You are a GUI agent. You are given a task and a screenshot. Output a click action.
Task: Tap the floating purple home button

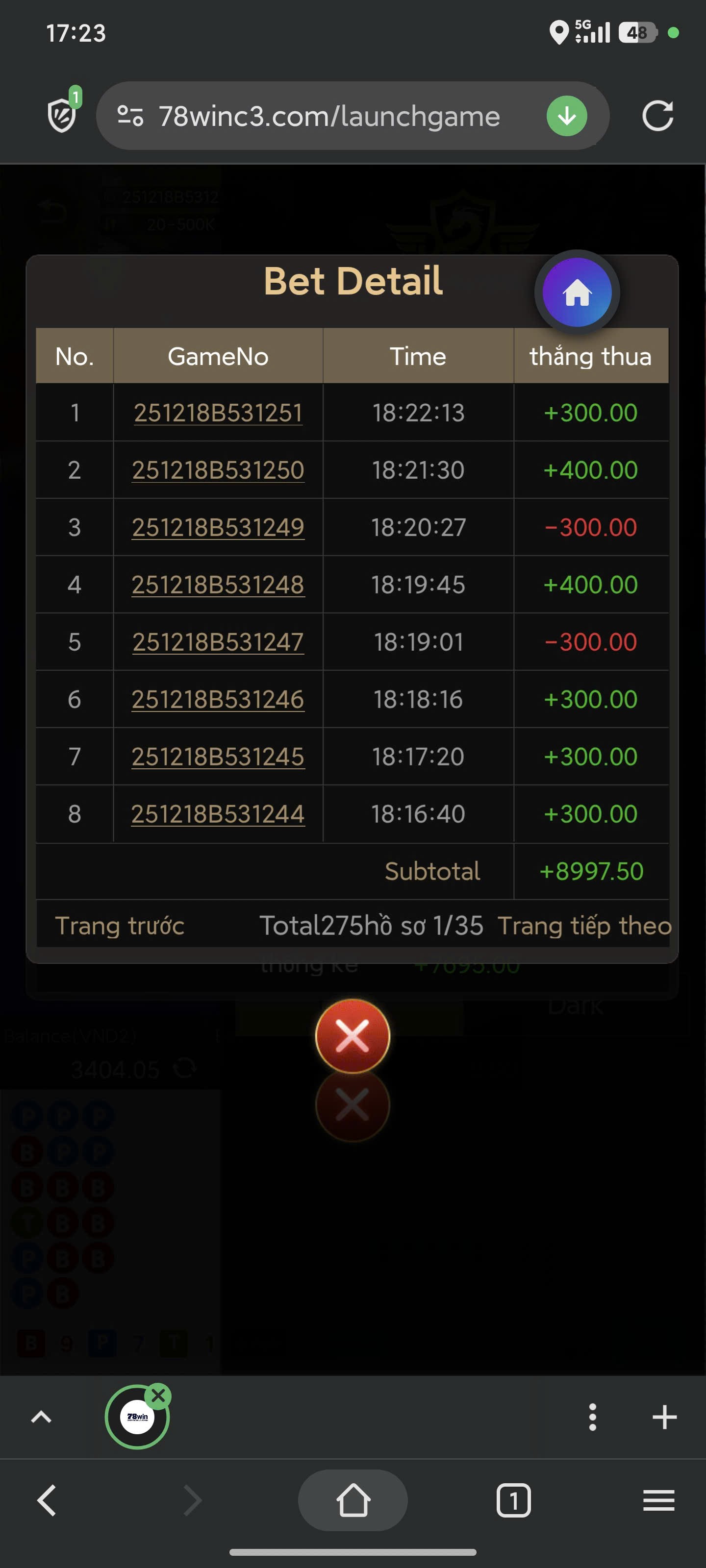pos(576,293)
